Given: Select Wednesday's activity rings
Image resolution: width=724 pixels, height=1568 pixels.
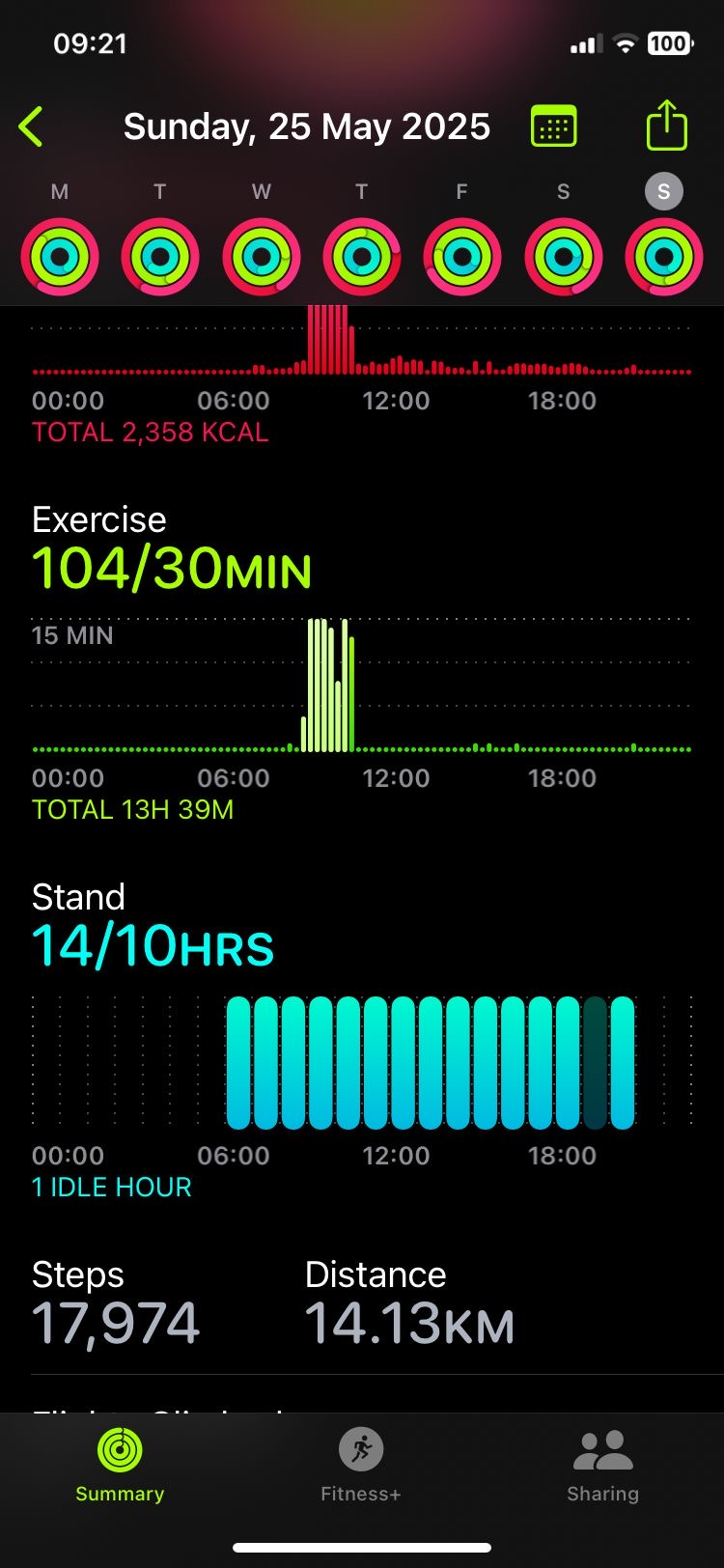Looking at the screenshot, I should [262, 257].
